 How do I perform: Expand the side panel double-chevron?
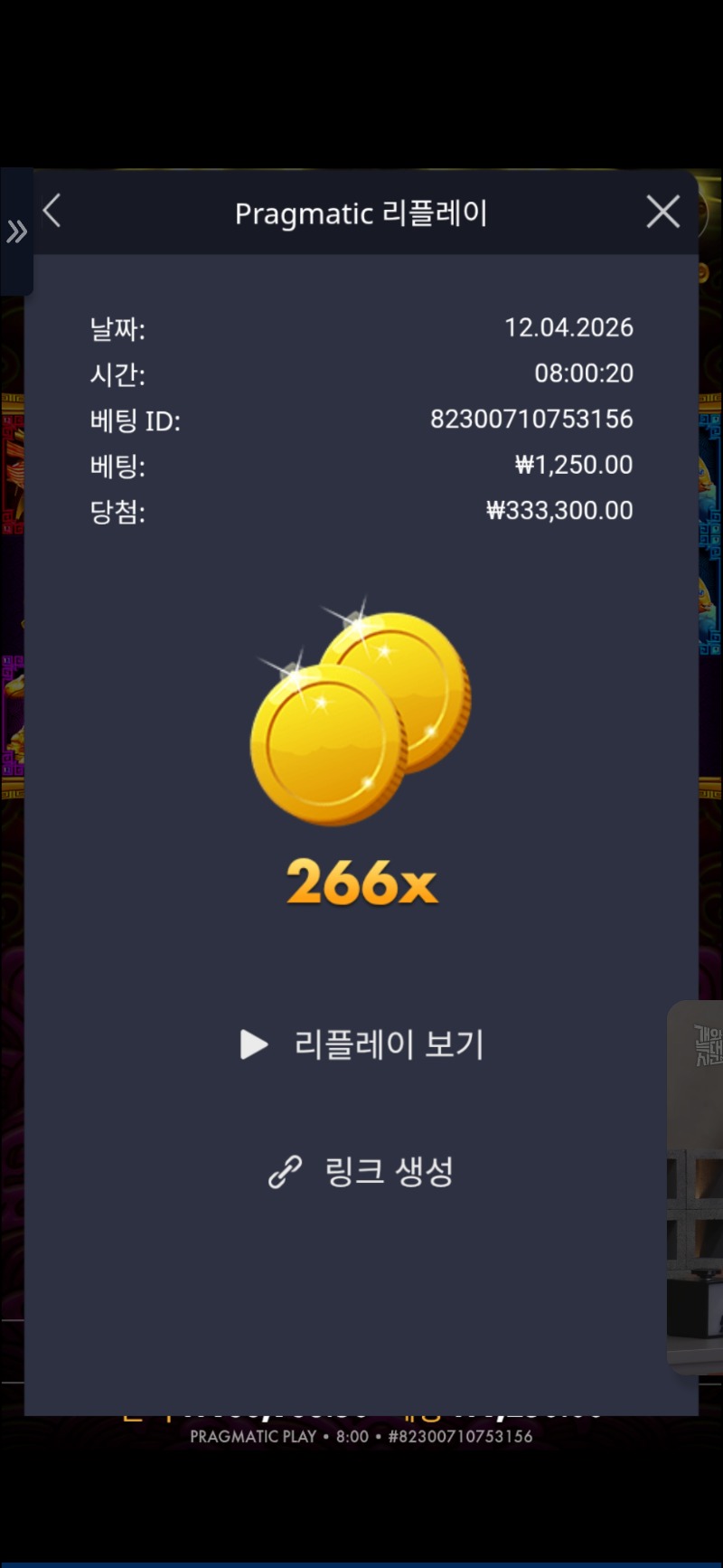pyautogui.click(x=16, y=232)
